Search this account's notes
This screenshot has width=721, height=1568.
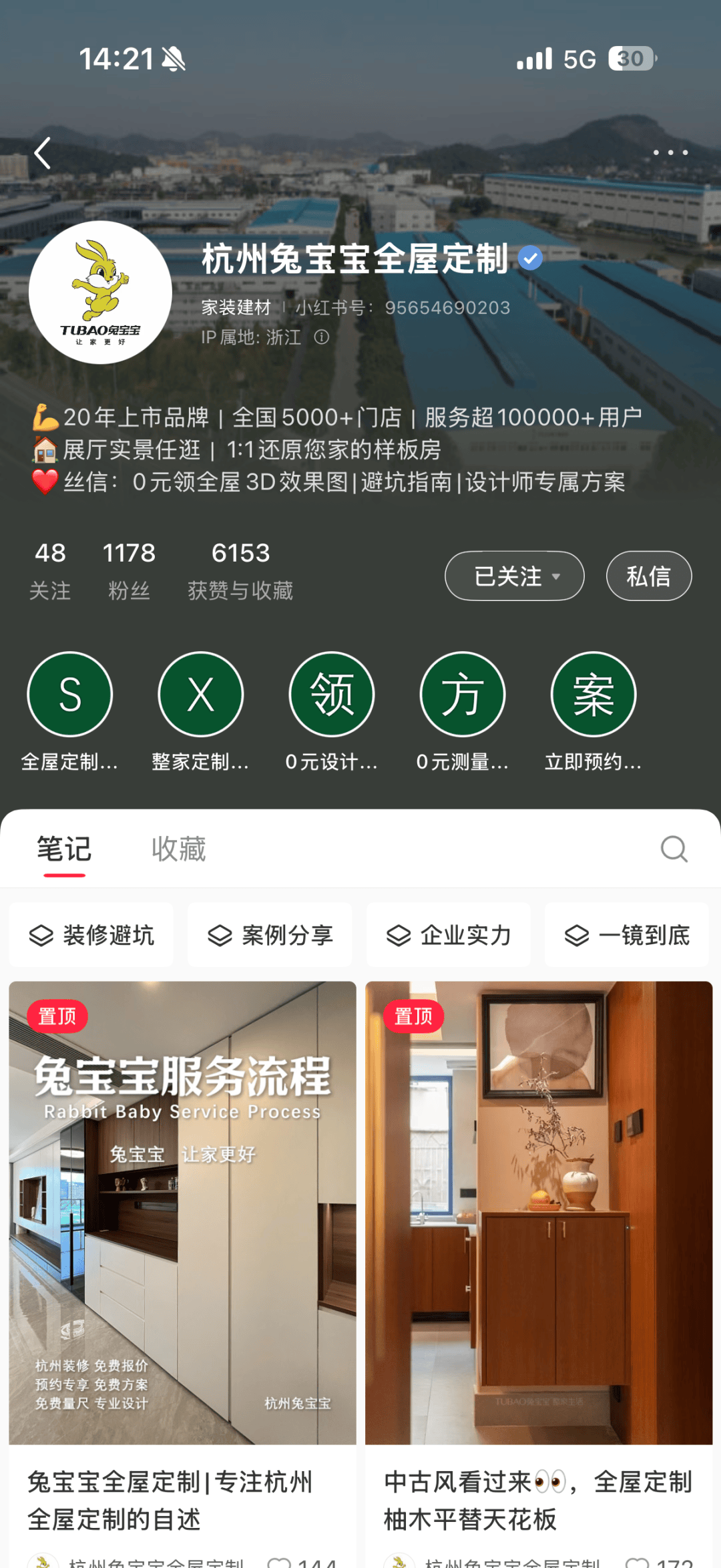(x=674, y=849)
